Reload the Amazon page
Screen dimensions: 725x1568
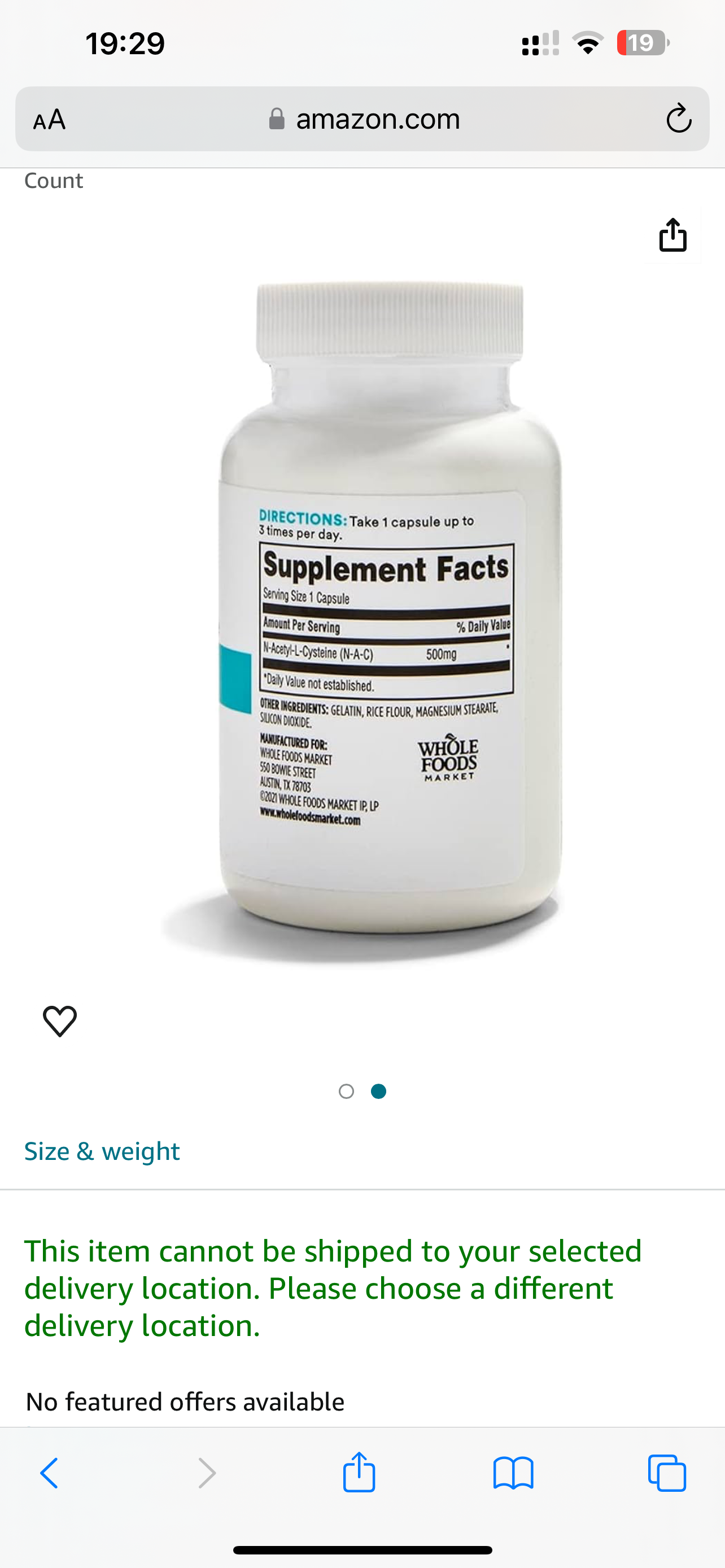click(678, 119)
